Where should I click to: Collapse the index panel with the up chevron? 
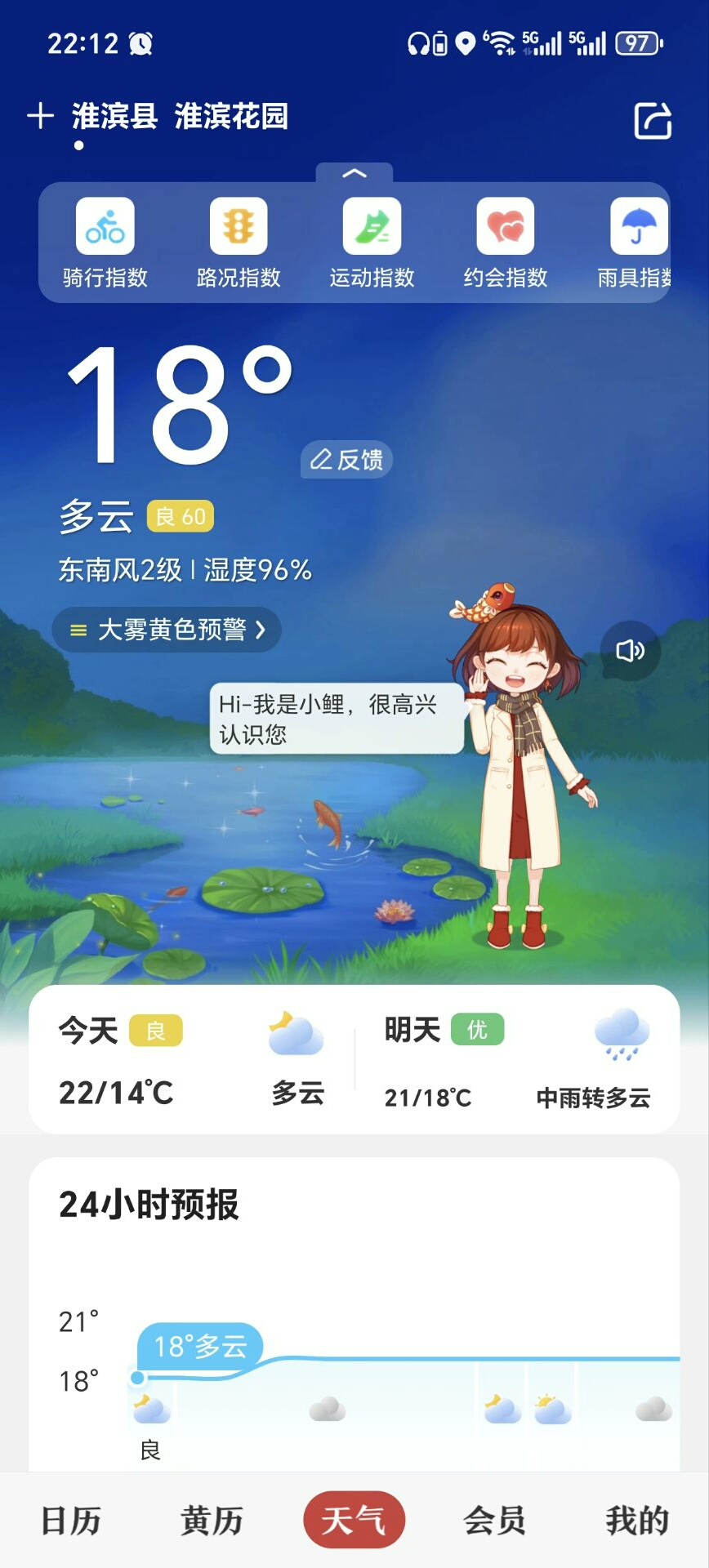[x=354, y=173]
